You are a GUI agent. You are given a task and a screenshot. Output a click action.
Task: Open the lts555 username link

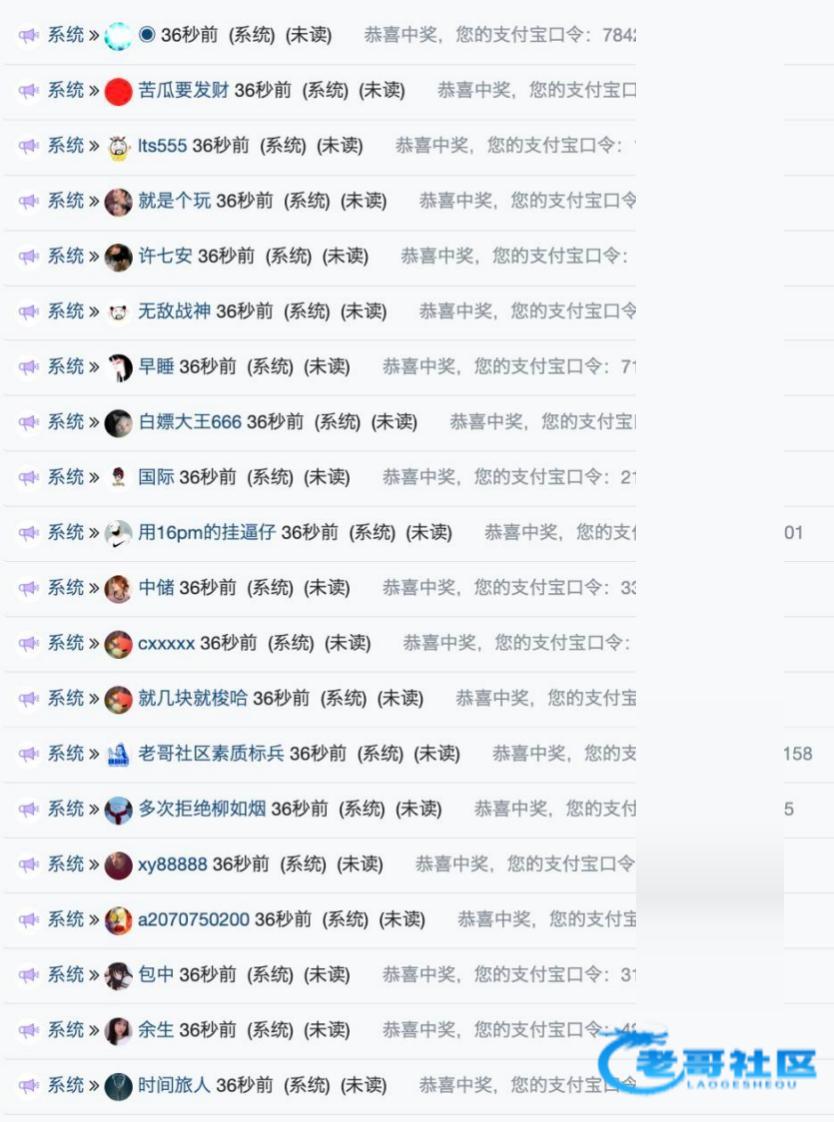162,145
